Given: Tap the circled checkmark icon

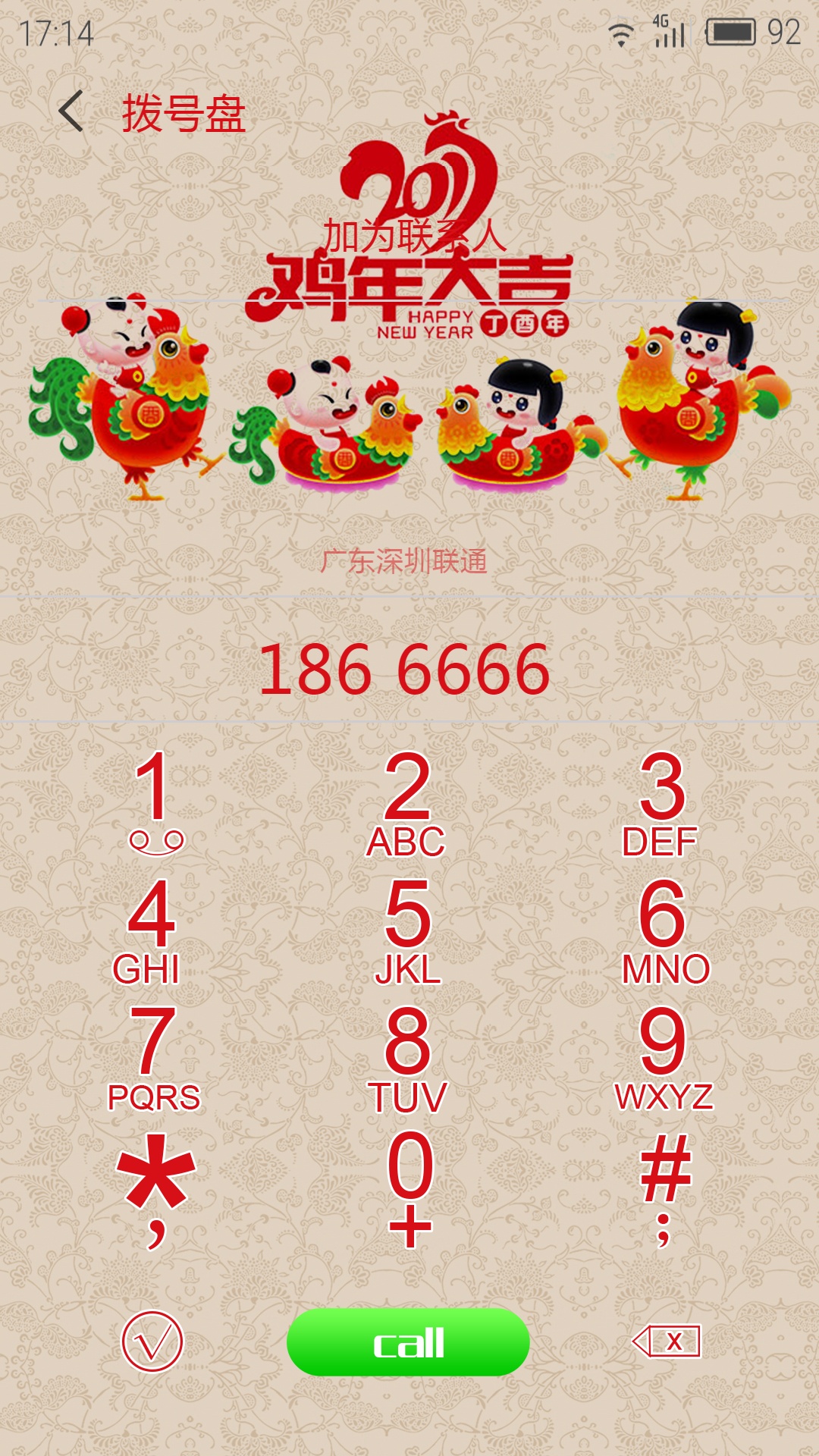Looking at the screenshot, I should (152, 1341).
